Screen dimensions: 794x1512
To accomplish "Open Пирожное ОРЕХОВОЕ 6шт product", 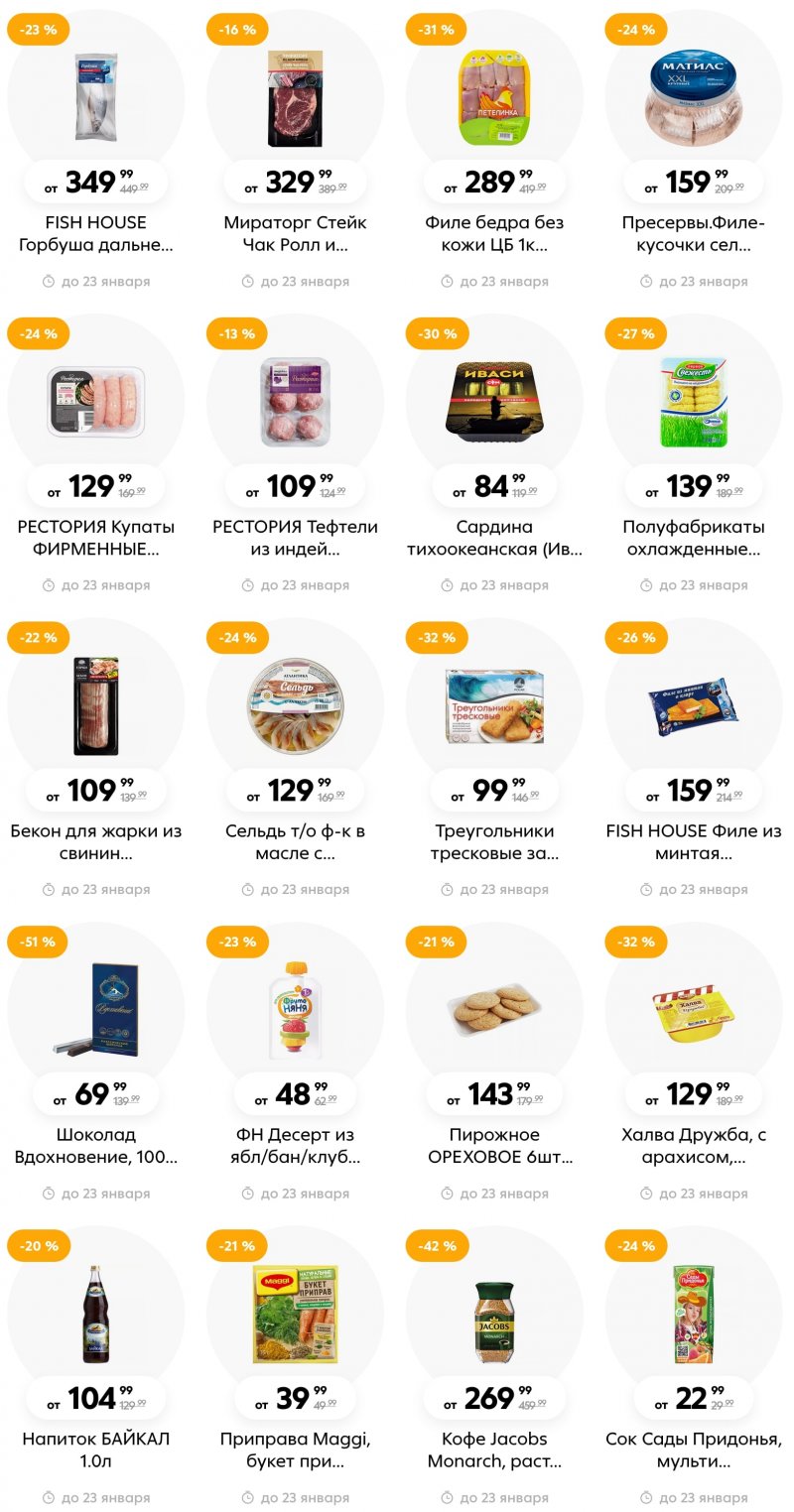I will click(x=494, y=1010).
